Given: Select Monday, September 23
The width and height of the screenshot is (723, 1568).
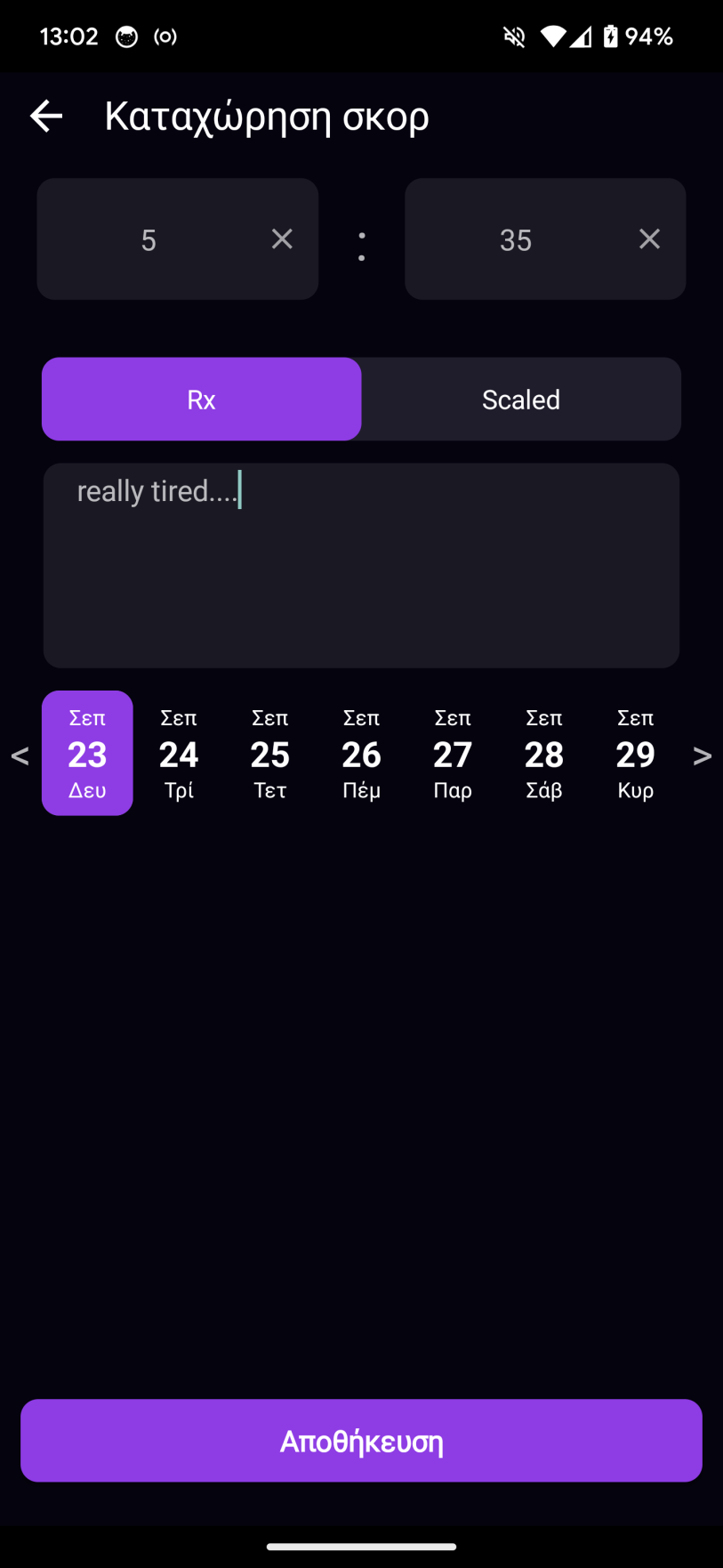Looking at the screenshot, I should [87, 753].
